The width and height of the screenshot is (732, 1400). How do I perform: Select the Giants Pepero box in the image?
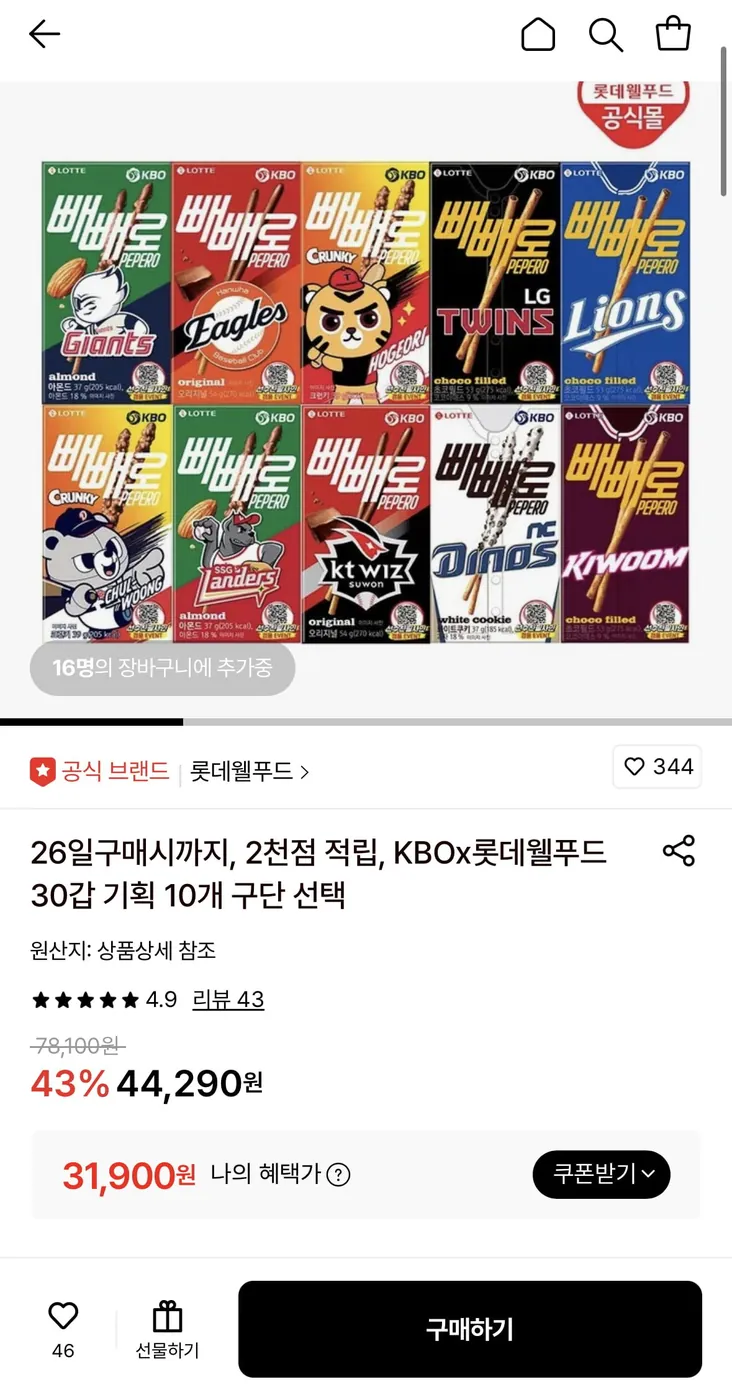coord(104,280)
